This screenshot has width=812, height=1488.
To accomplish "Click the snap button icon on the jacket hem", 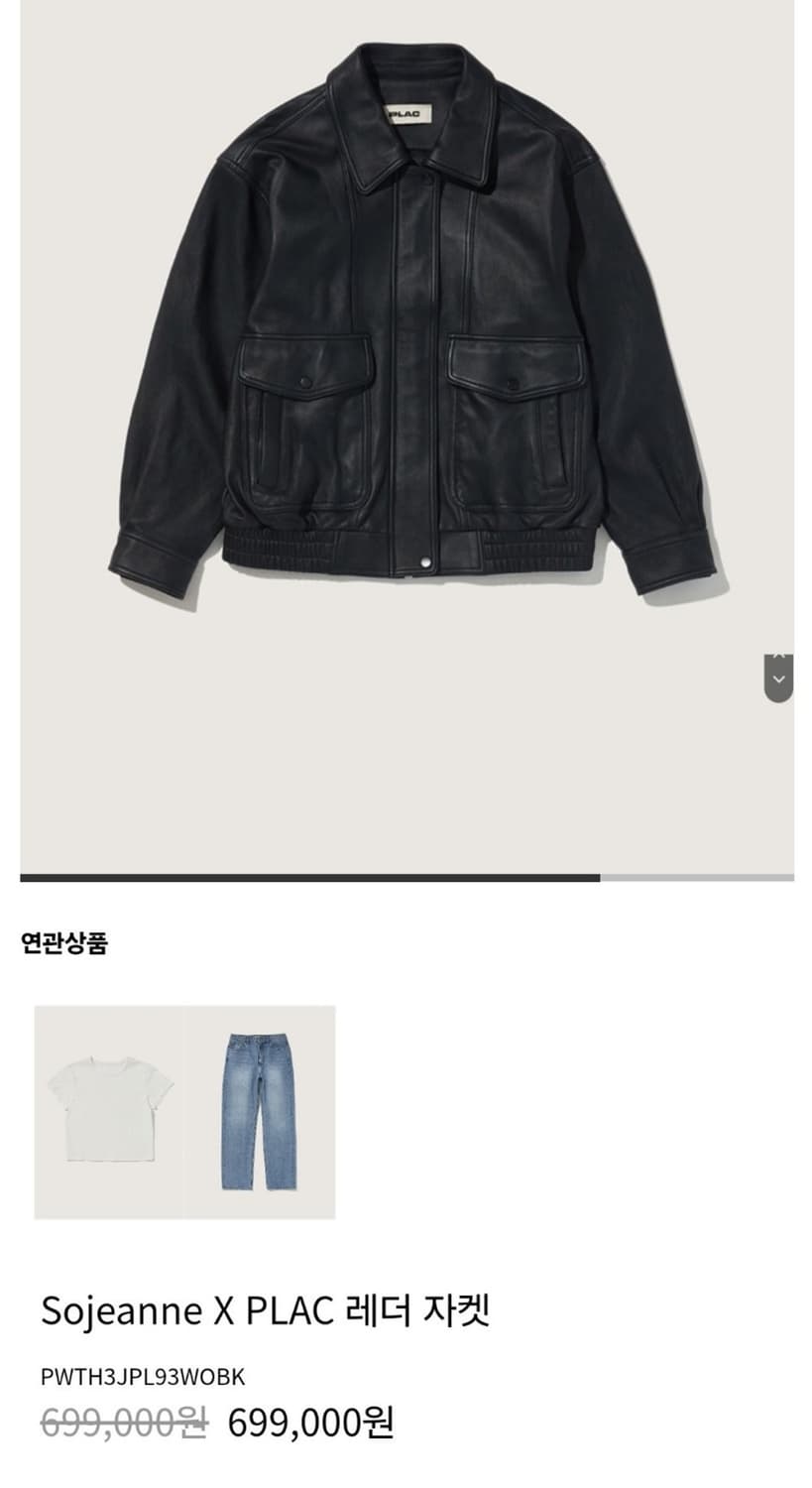I will [424, 560].
